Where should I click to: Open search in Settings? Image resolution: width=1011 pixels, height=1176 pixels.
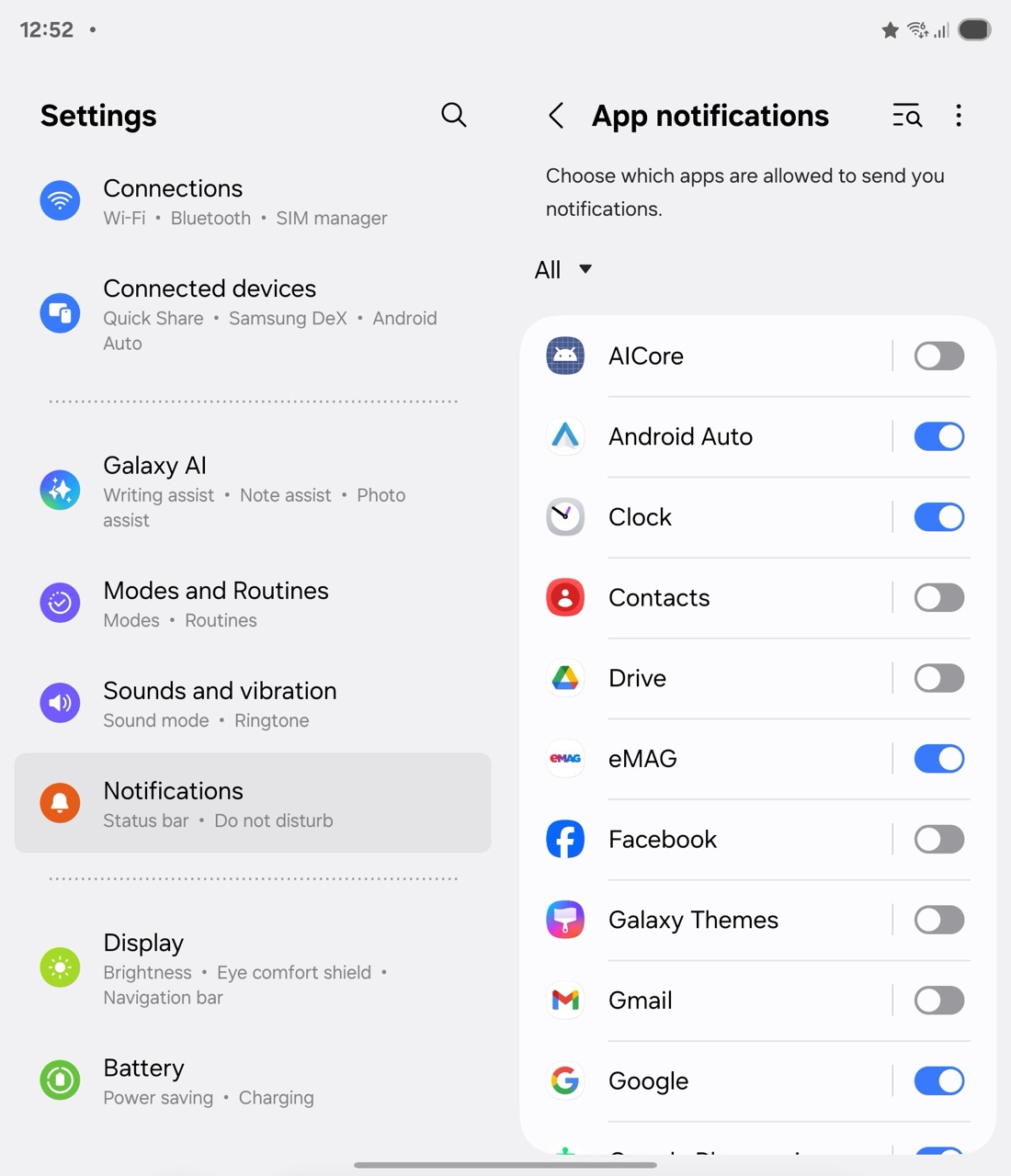coord(454,115)
